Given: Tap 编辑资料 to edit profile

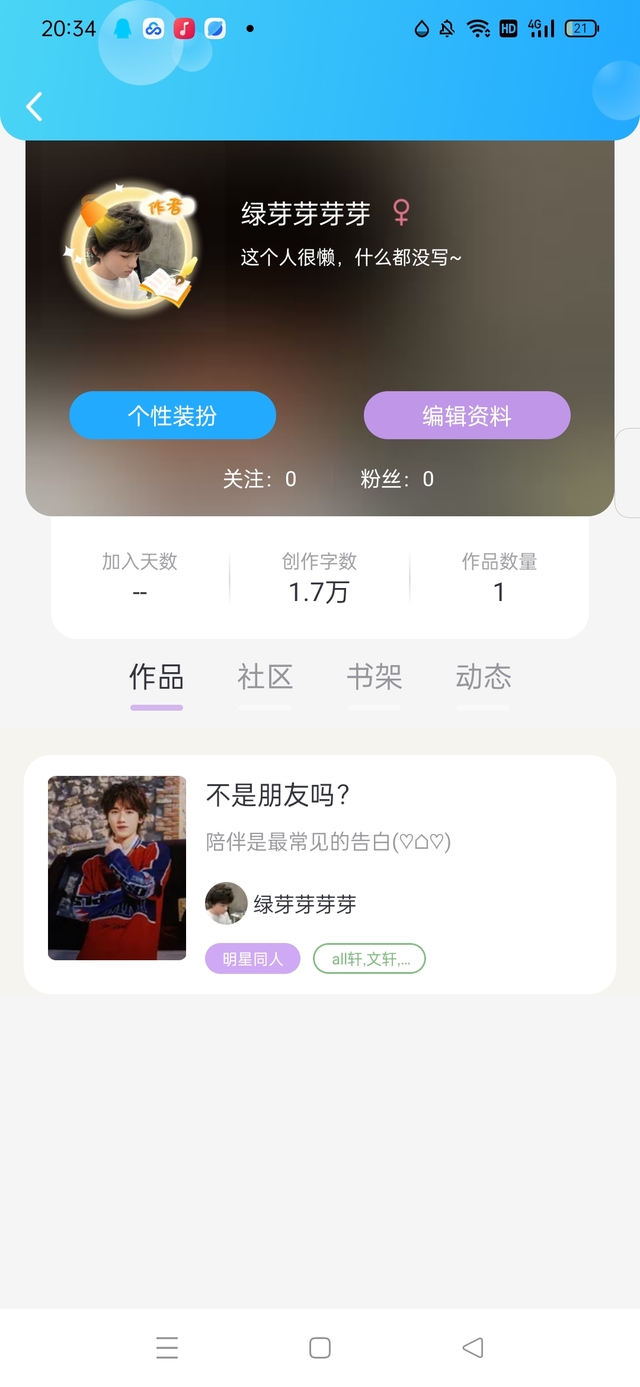Looking at the screenshot, I should point(467,415).
